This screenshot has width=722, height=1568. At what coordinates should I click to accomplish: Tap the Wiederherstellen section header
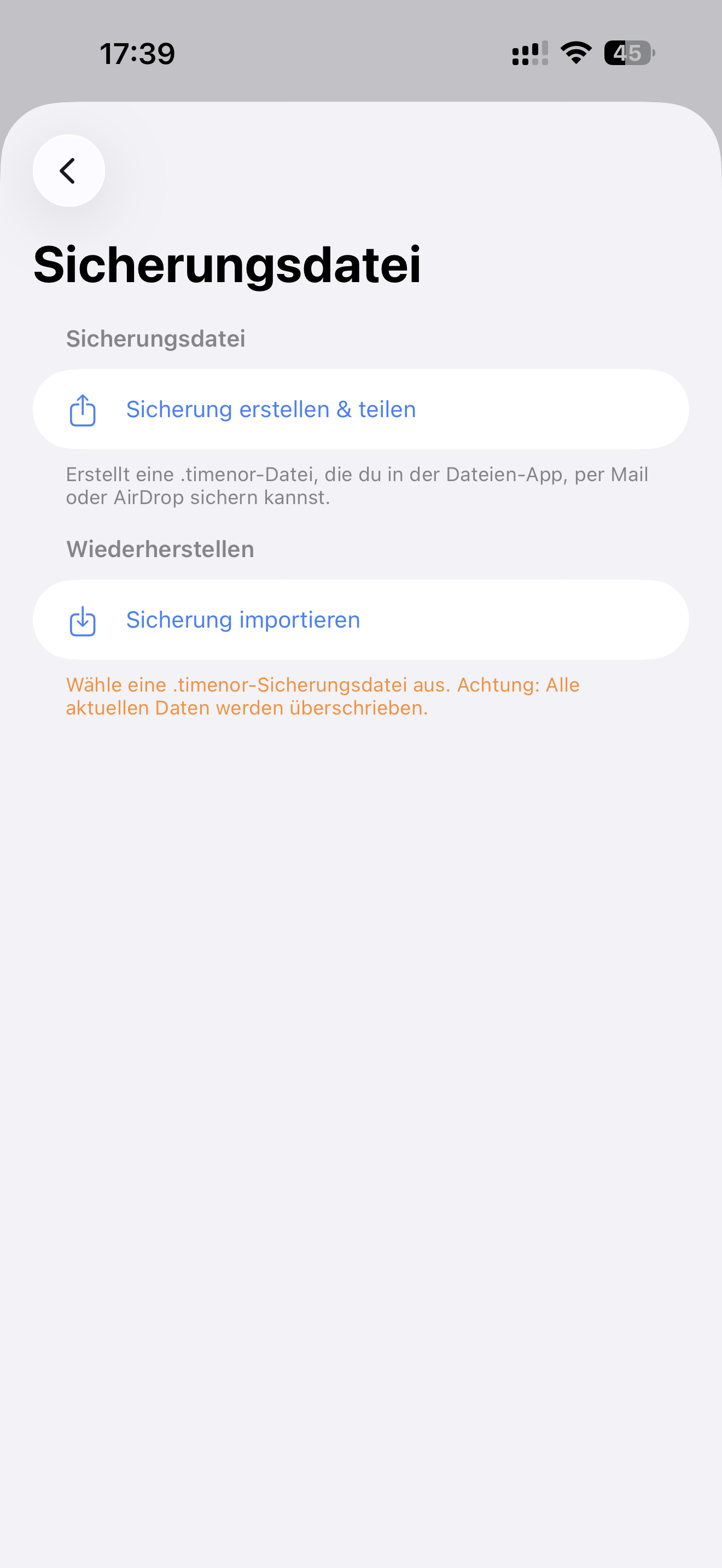point(160,548)
